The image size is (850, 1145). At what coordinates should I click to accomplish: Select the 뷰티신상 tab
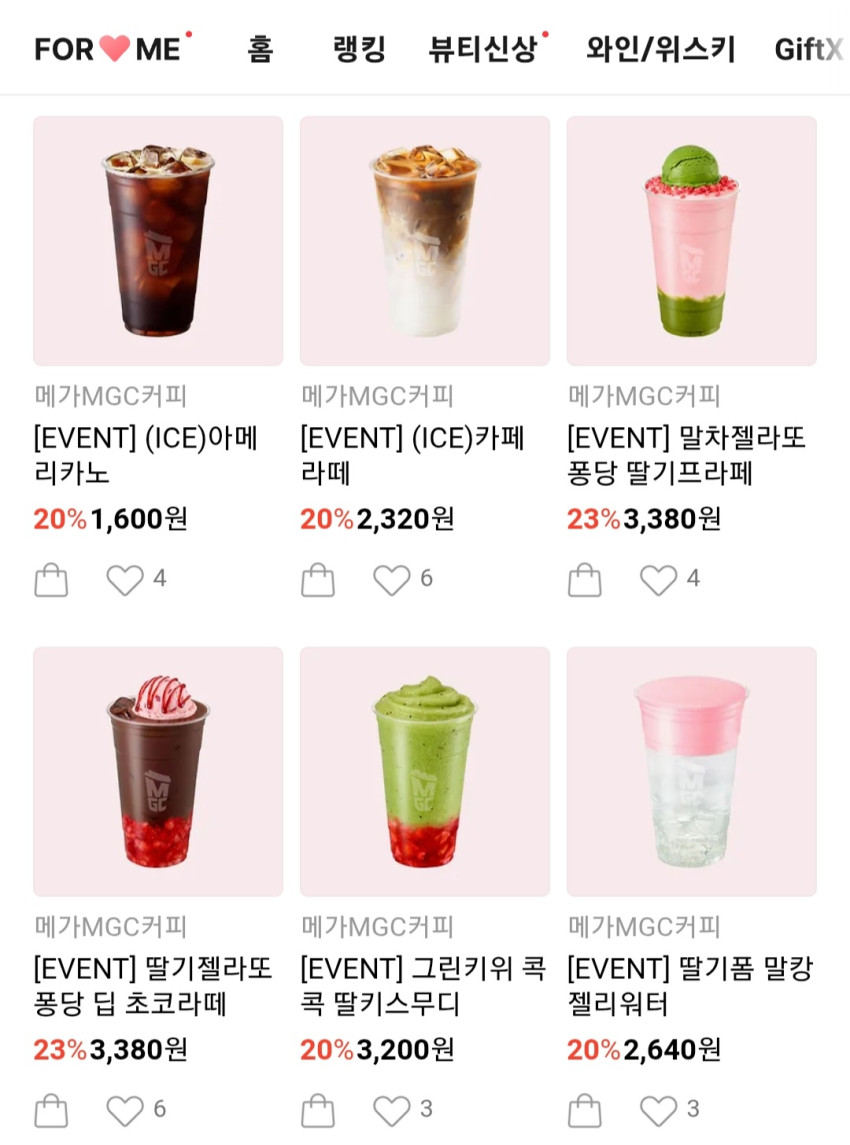point(483,49)
